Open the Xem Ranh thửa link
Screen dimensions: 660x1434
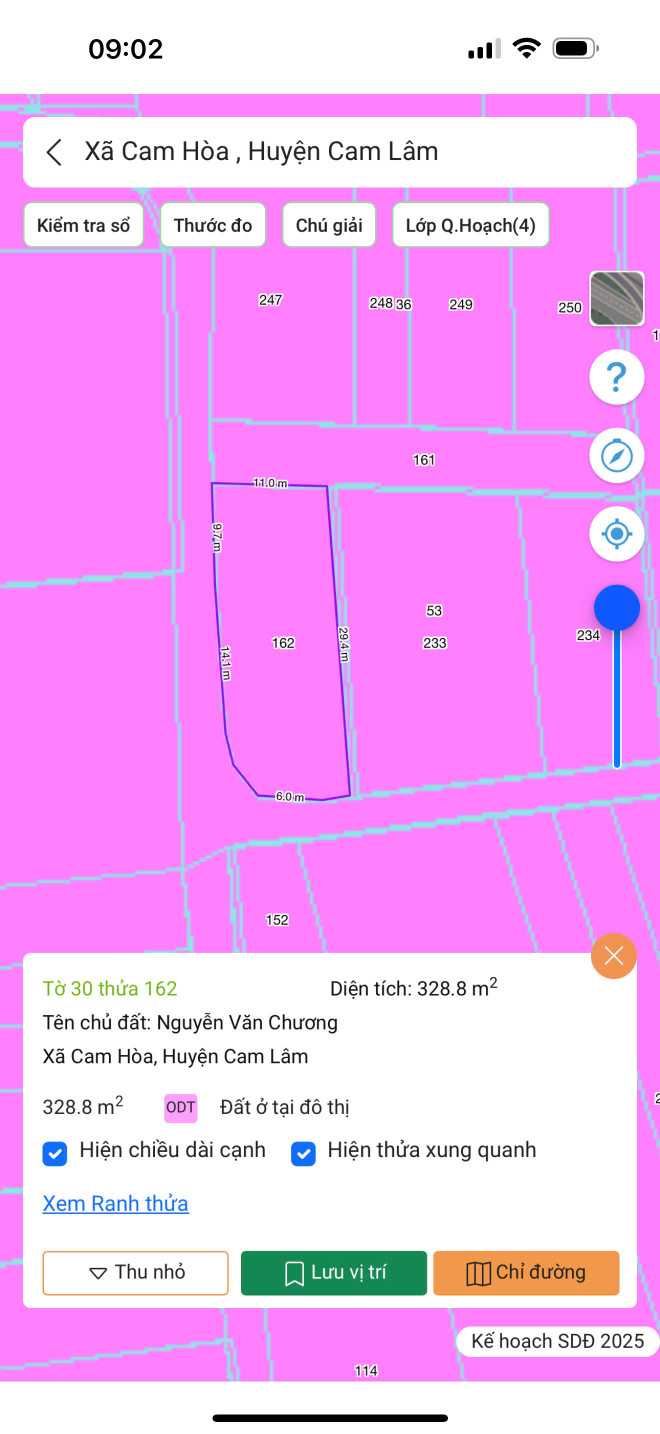[116, 1203]
